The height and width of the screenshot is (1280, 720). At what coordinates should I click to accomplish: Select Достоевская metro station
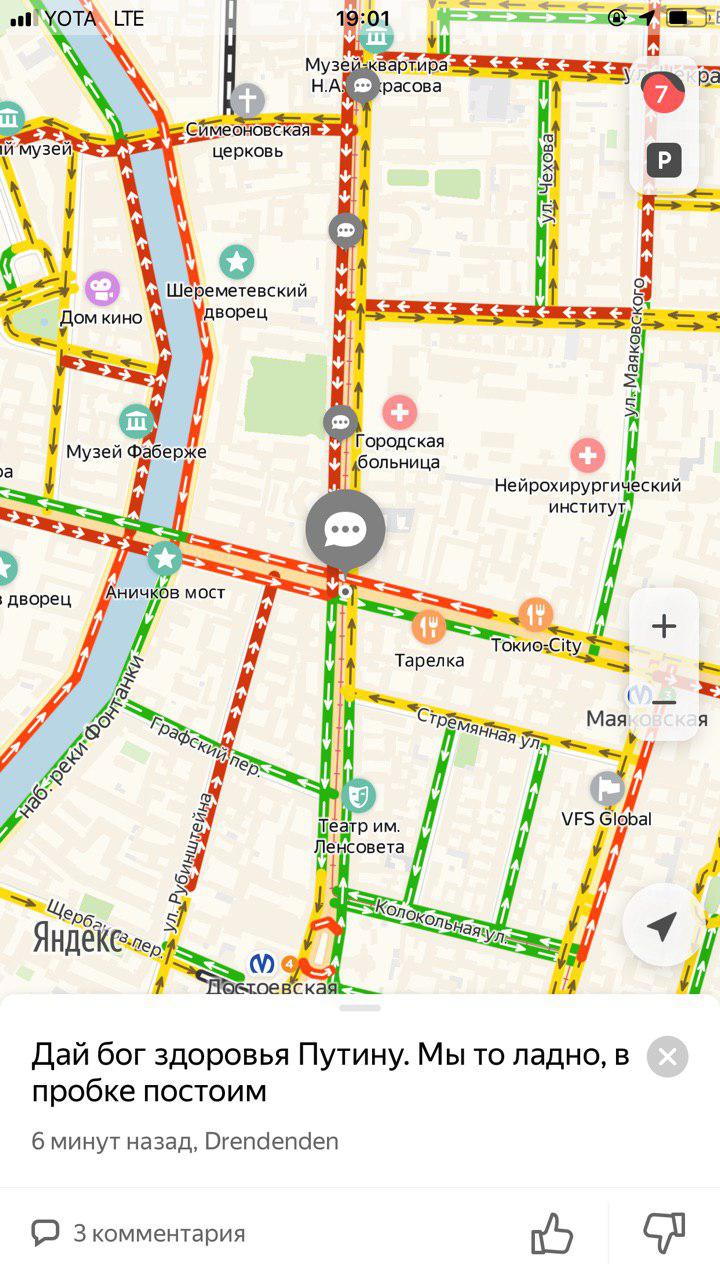coord(263,964)
